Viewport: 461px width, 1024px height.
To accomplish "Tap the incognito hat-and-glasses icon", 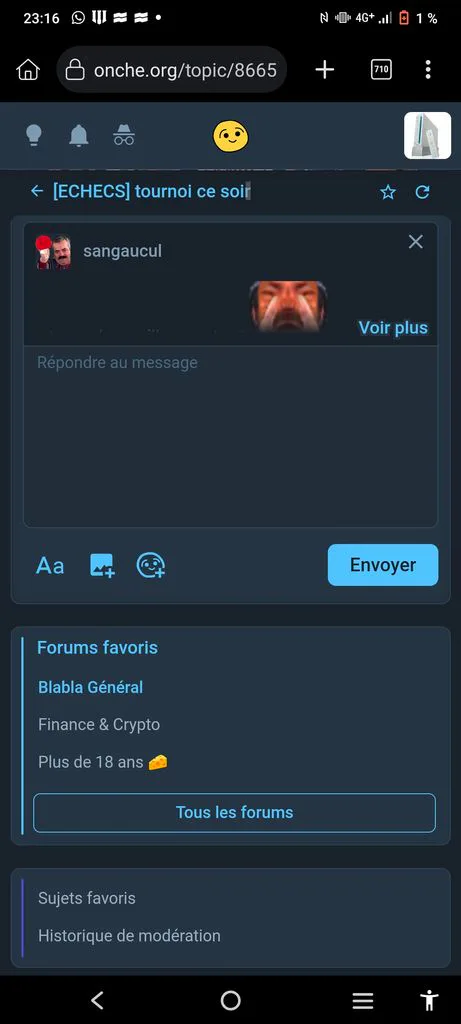I will pos(123,136).
